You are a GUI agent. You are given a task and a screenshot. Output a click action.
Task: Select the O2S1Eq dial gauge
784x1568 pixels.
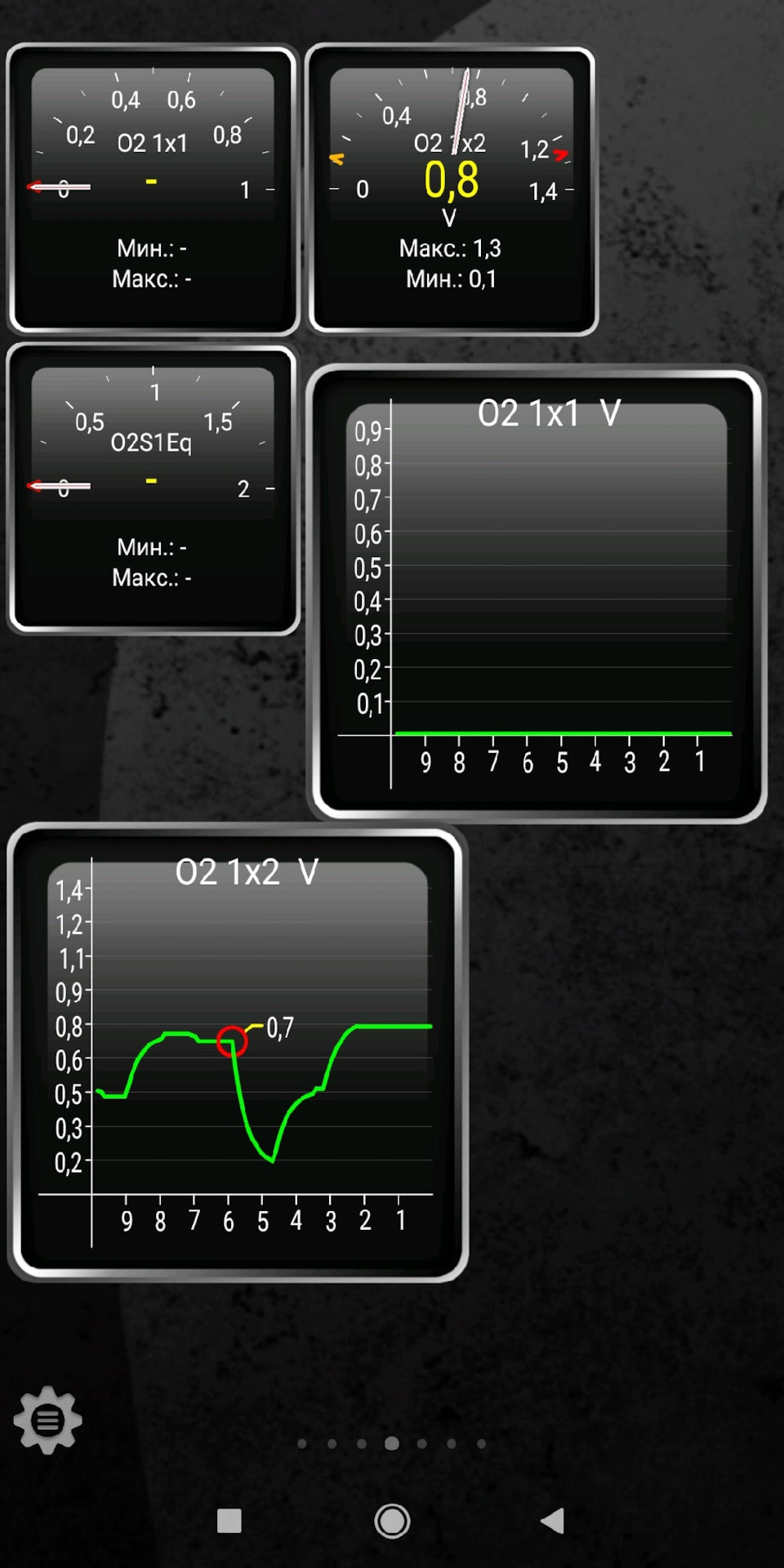click(153, 488)
